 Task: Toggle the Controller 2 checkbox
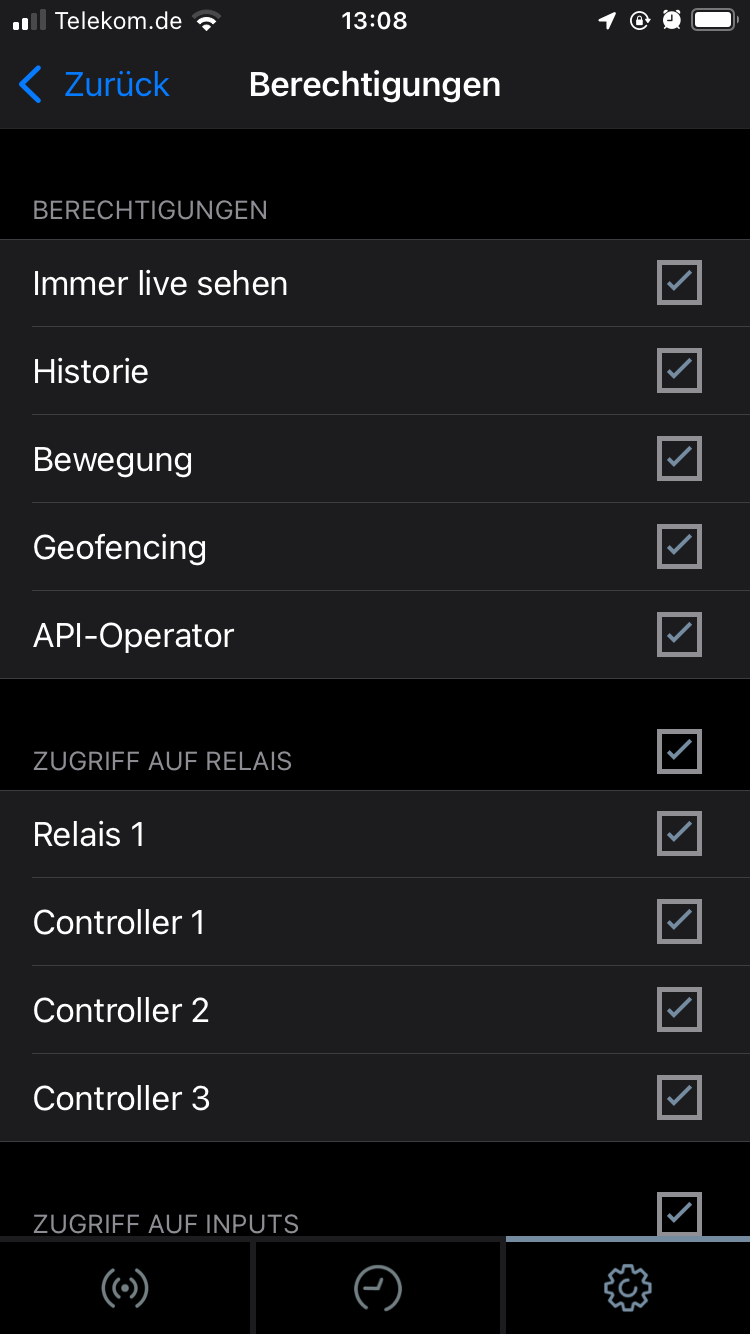[x=679, y=1010]
